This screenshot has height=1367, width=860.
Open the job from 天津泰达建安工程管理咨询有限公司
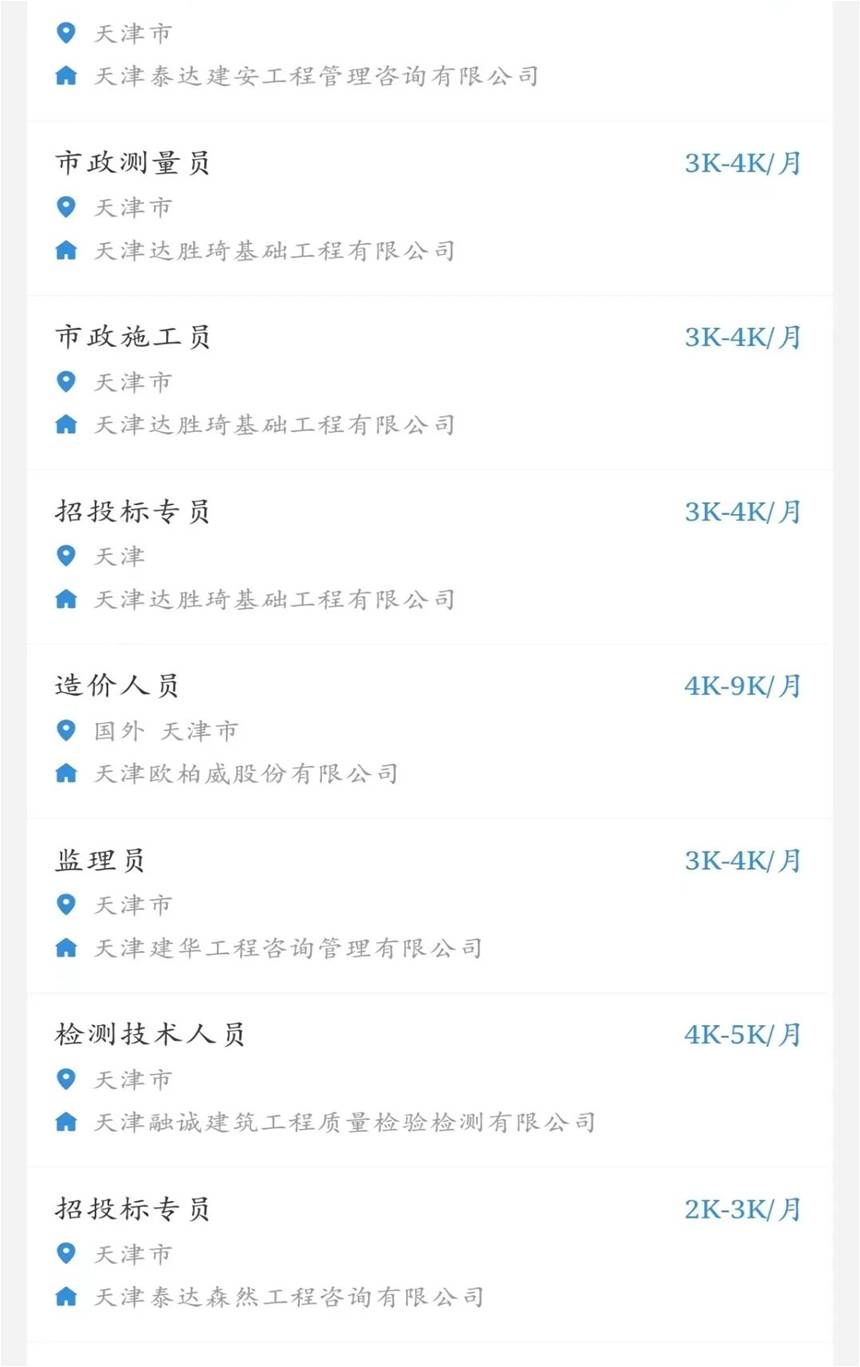pos(316,76)
